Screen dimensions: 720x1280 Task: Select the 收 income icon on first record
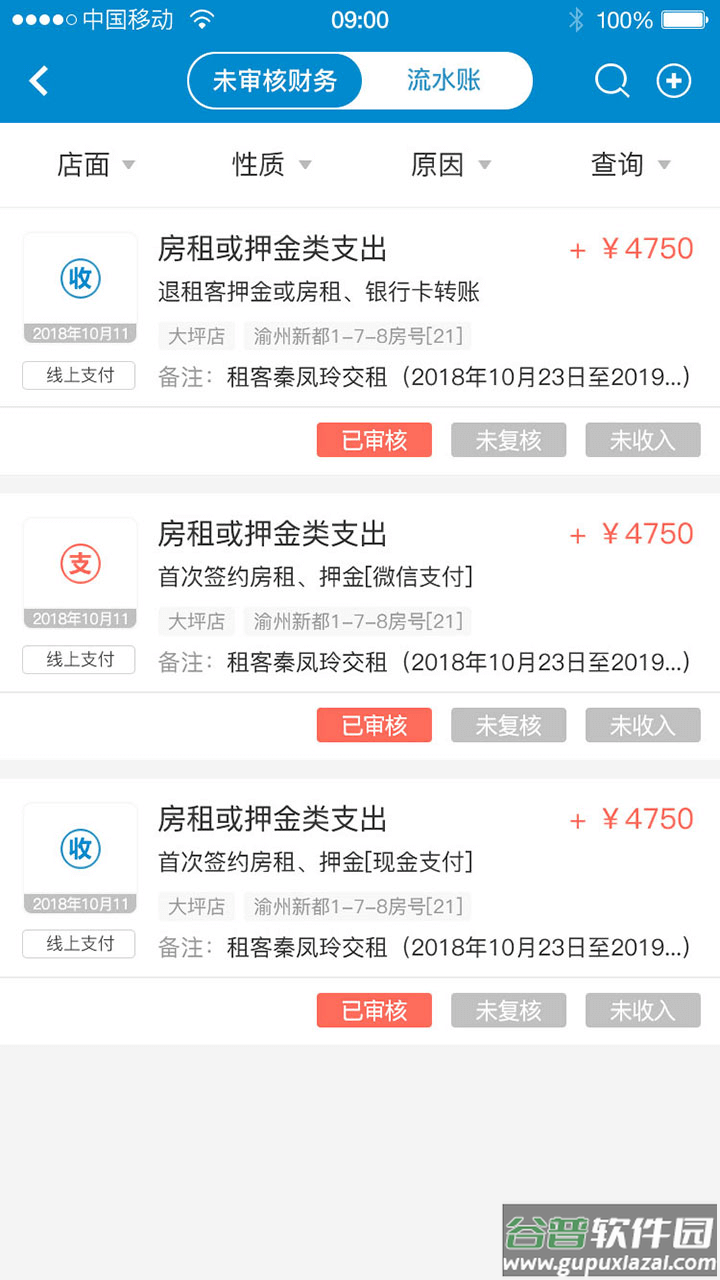[x=79, y=279]
